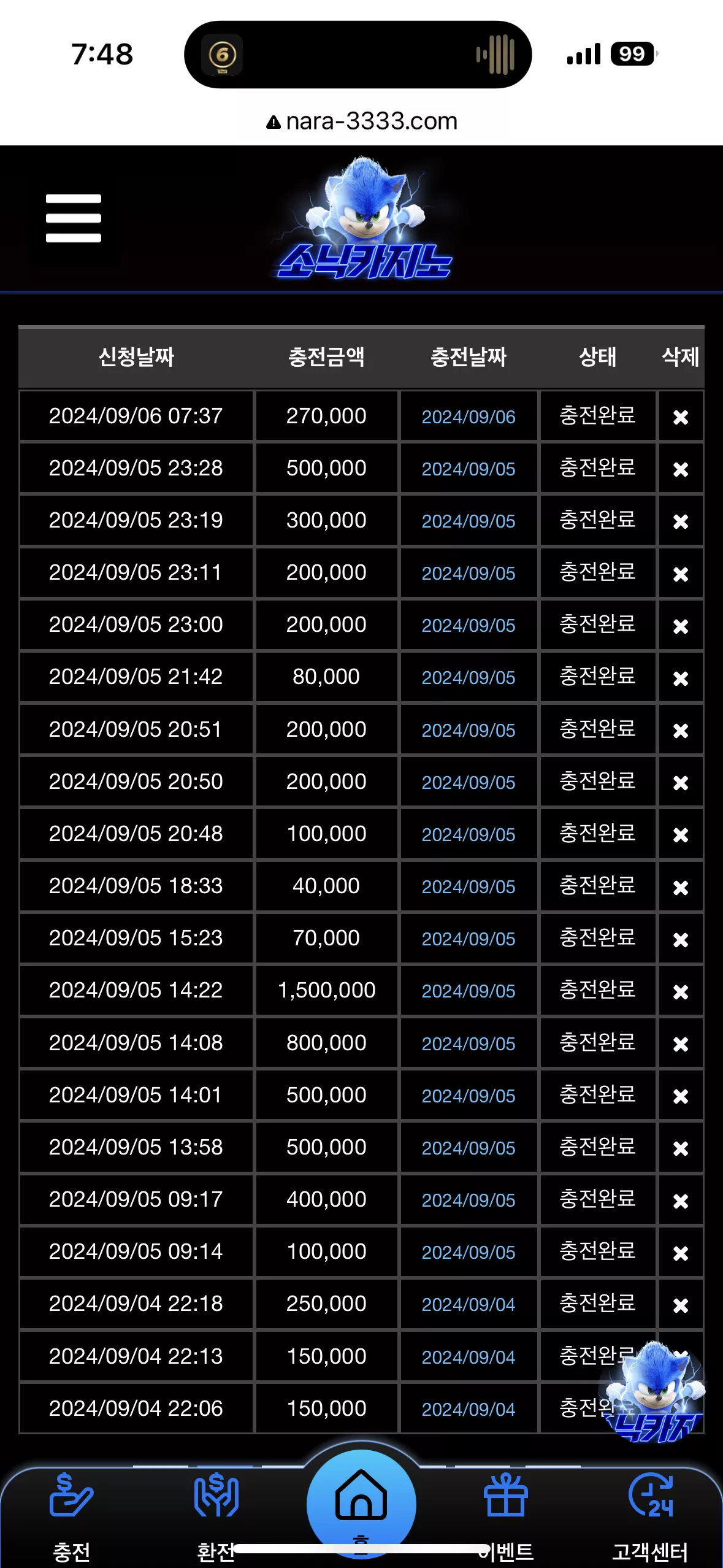
Task: Switch to the 환전 tab
Action: coord(216,1517)
